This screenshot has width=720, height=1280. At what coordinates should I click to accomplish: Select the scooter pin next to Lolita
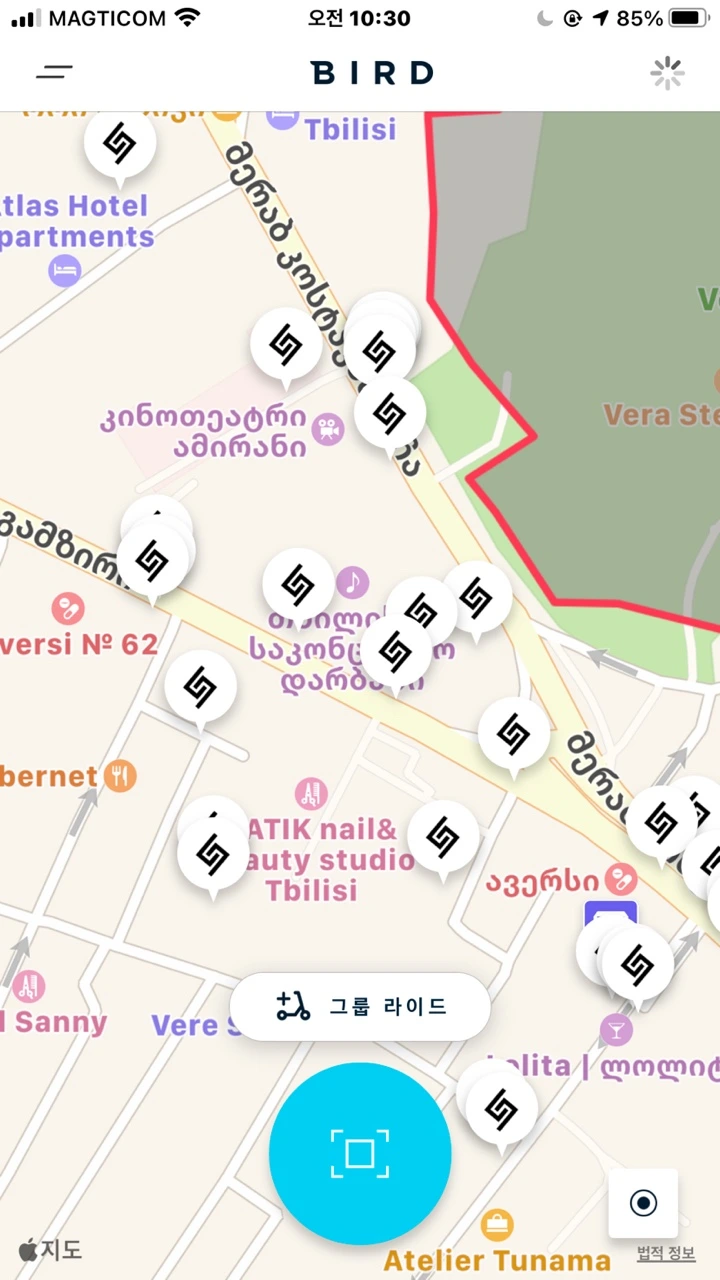501,1110
